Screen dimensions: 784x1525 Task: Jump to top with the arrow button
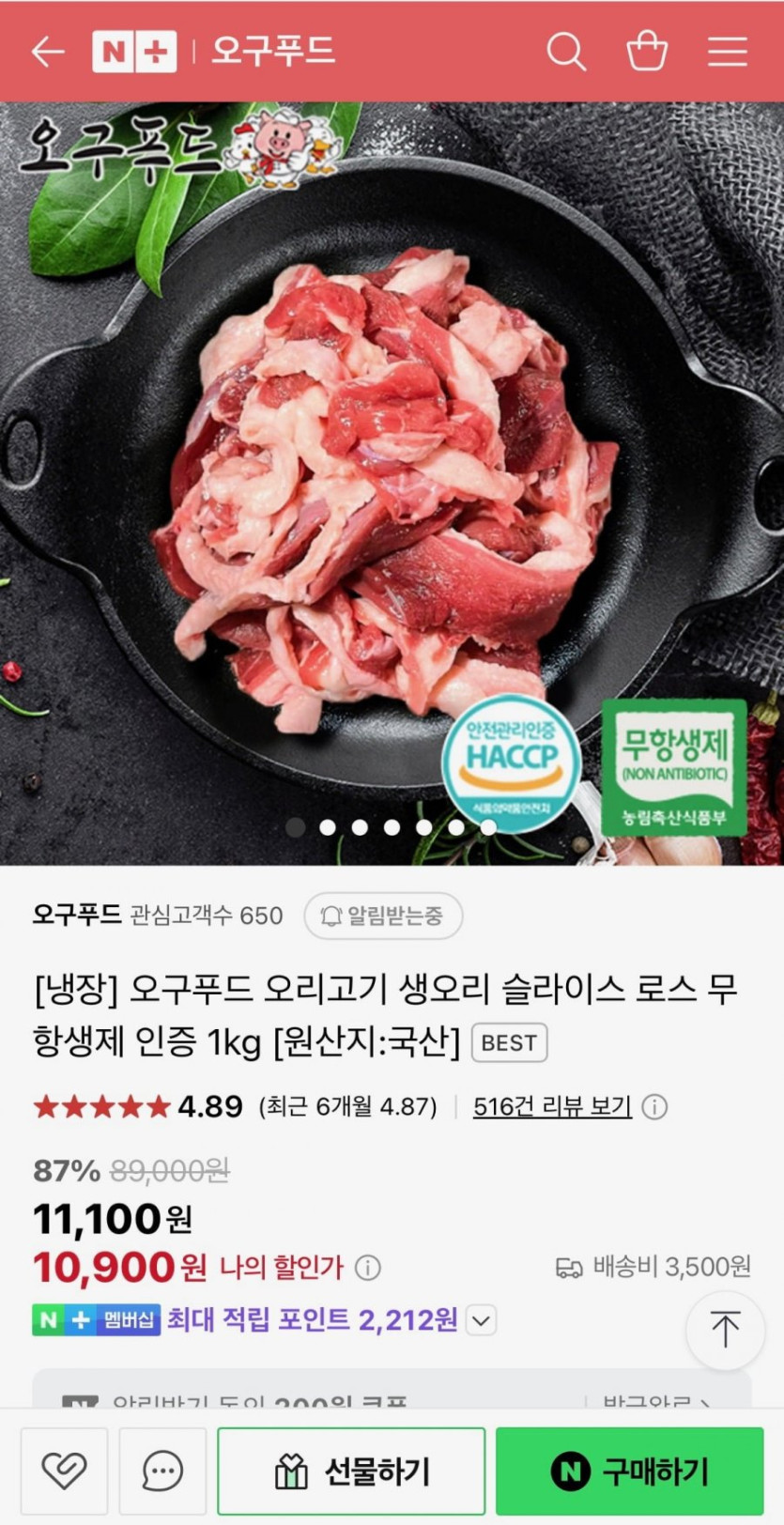tap(725, 1329)
